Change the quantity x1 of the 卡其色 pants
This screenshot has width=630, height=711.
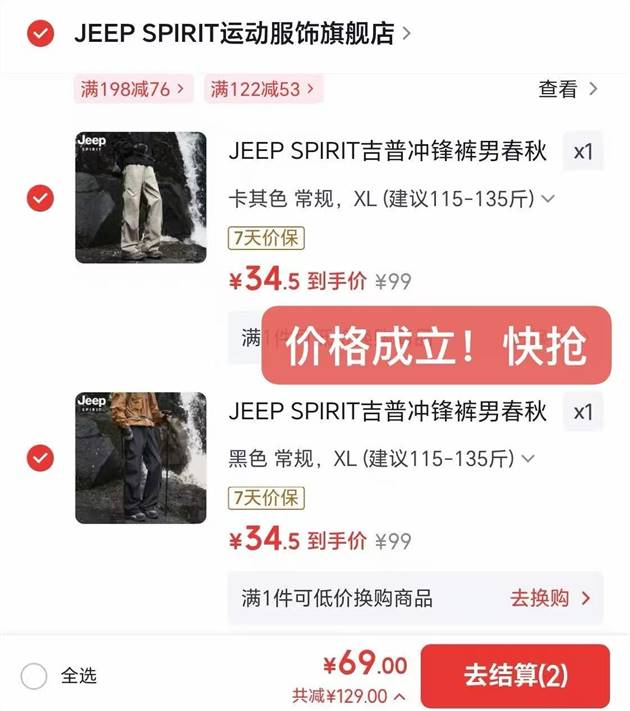583,151
